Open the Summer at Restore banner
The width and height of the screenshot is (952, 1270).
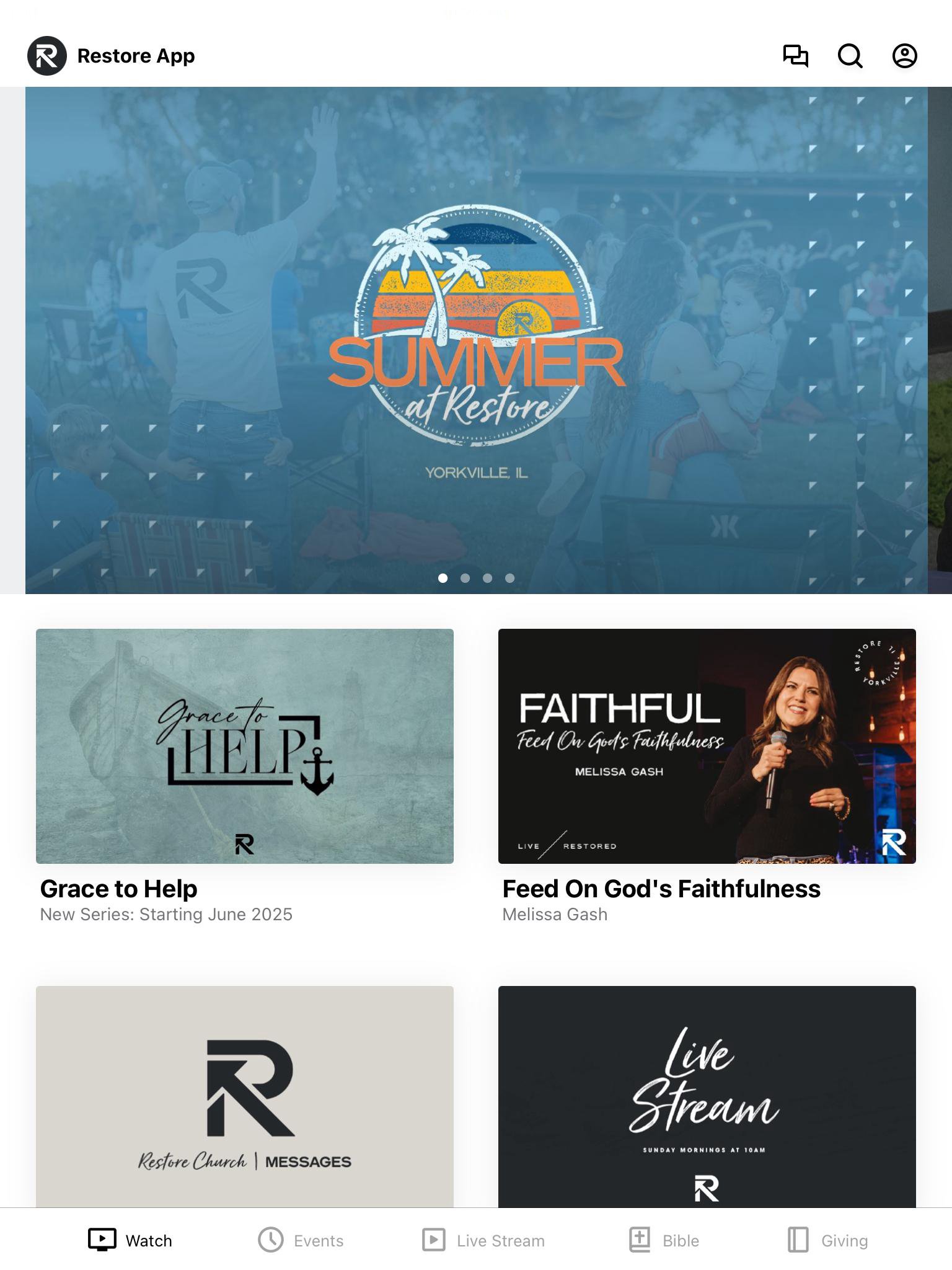point(476,340)
